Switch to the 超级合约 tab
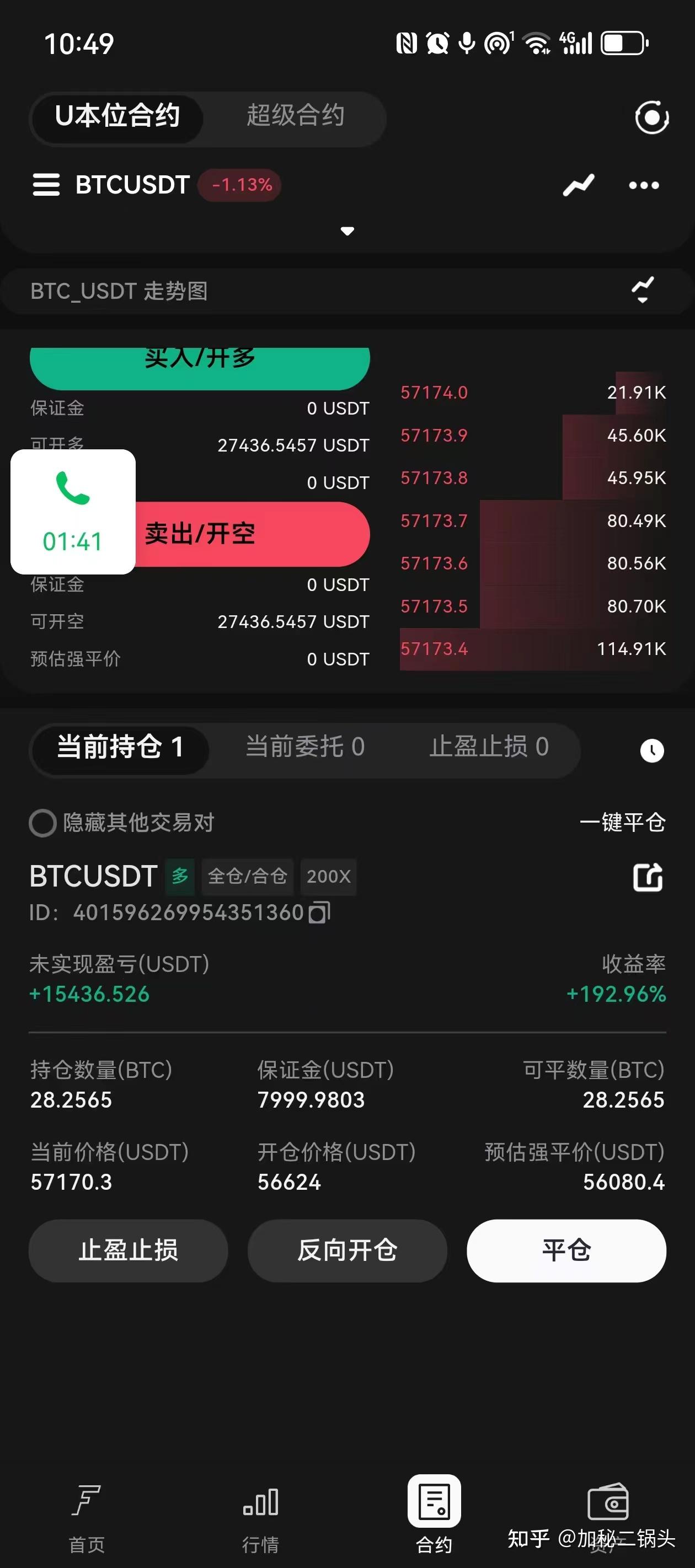Image resolution: width=695 pixels, height=1568 pixels. [297, 118]
